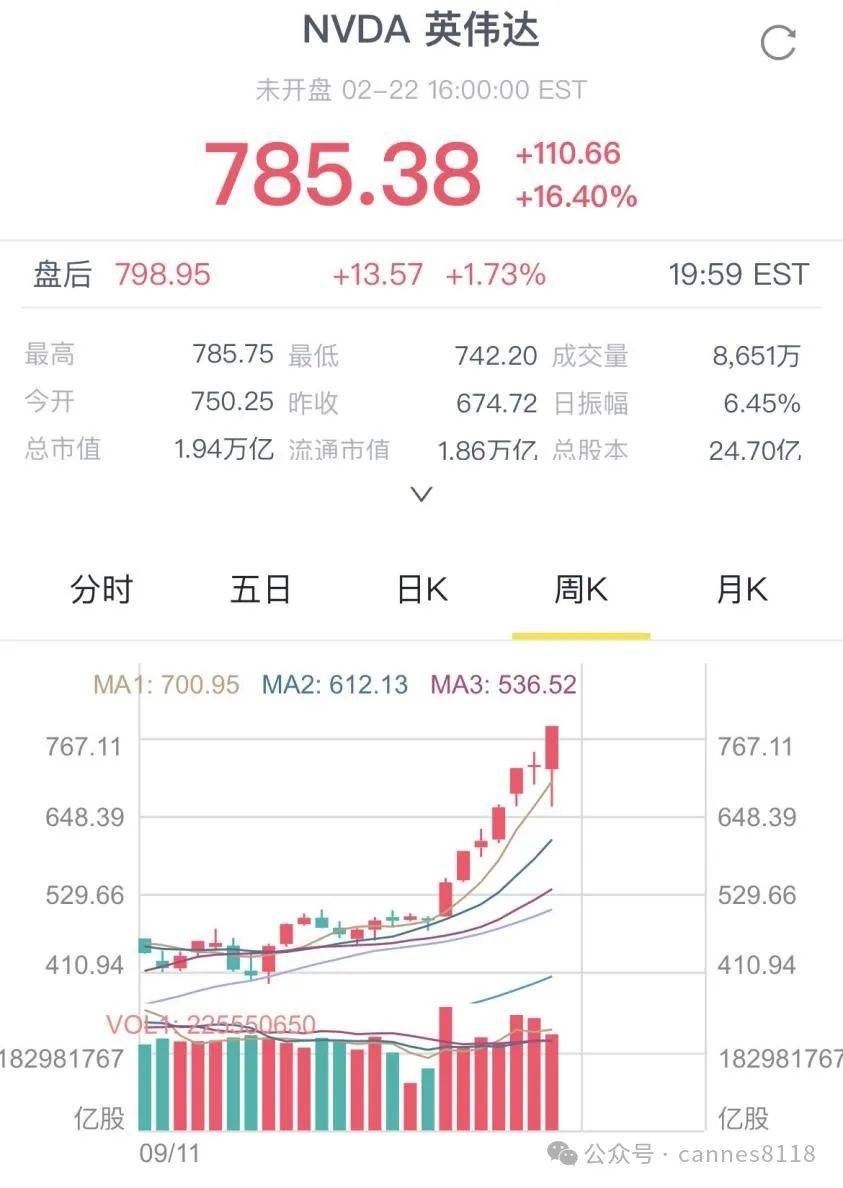The image size is (843, 1188).
Task: Click the main price 785.38
Action: pyautogui.click(x=344, y=171)
